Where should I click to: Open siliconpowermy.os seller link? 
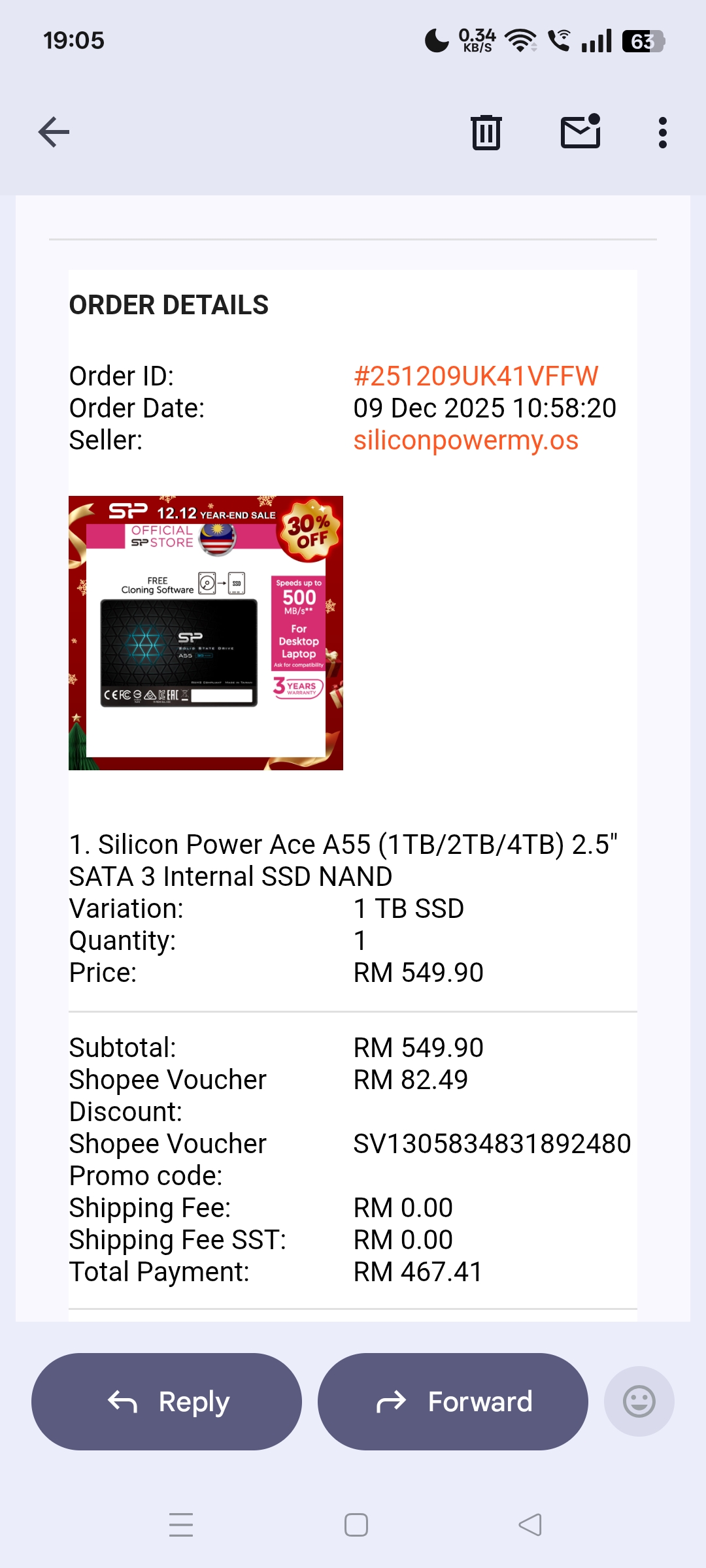465,440
